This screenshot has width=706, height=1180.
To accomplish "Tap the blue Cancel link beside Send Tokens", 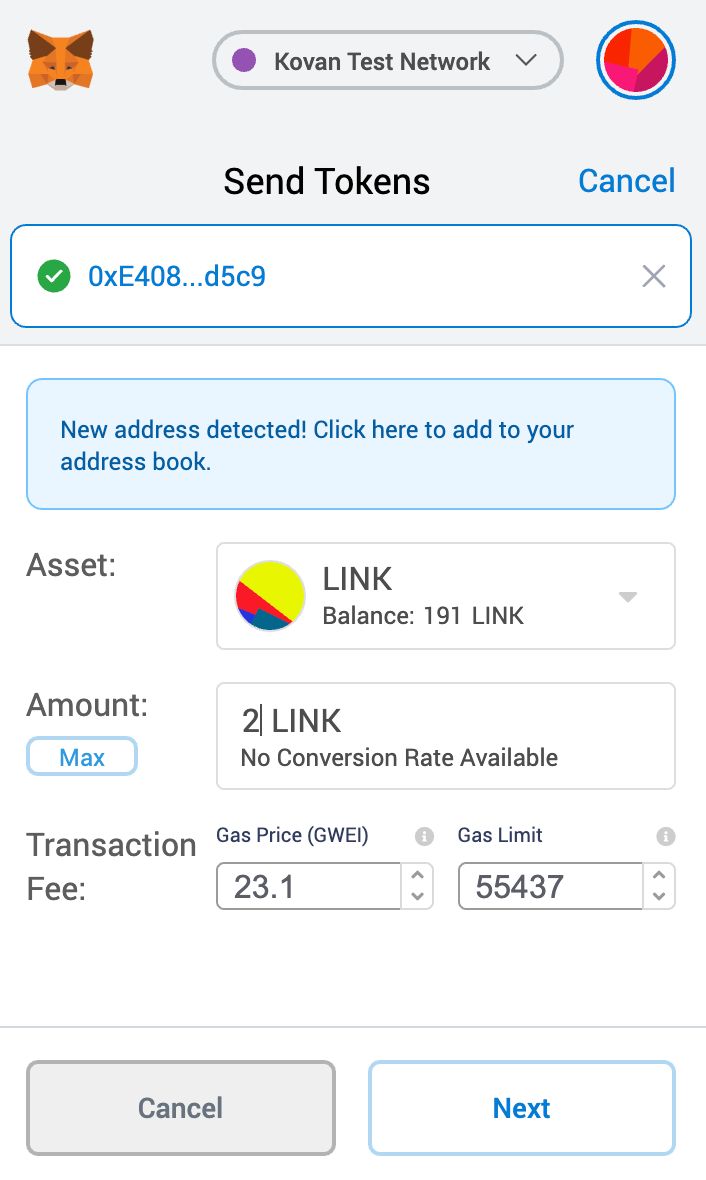I will [x=626, y=181].
